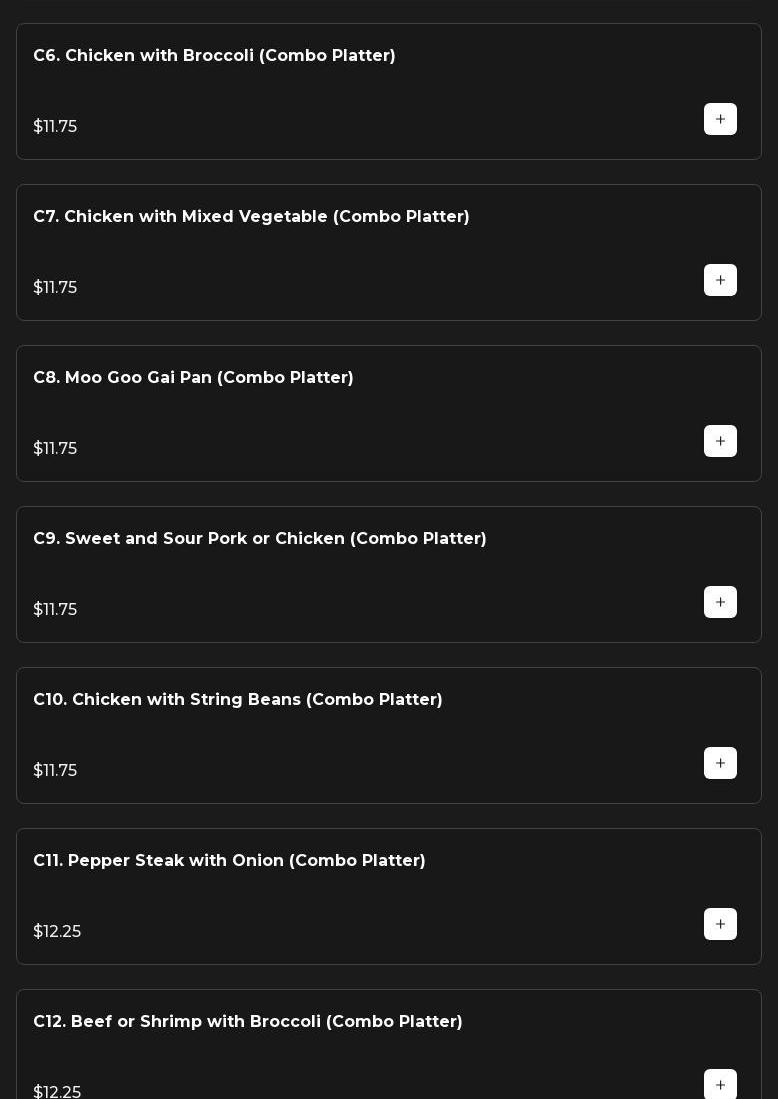Add C8 Moo Goo Gai Pan to order

[720, 441]
